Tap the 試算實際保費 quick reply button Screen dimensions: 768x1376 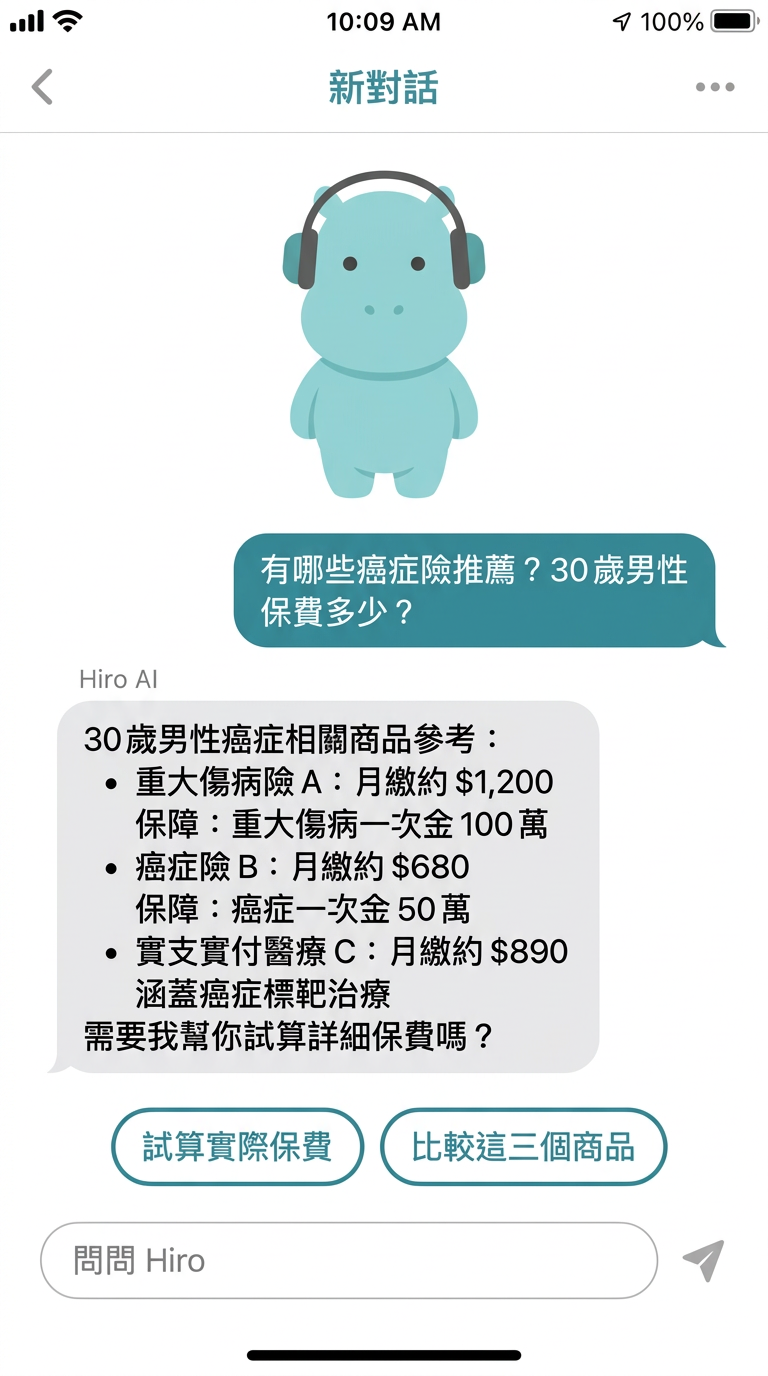(x=237, y=1147)
